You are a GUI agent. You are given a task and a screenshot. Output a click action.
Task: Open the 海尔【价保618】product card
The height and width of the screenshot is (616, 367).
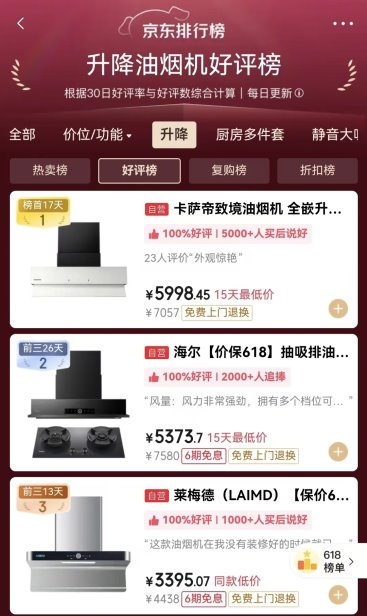point(184,403)
